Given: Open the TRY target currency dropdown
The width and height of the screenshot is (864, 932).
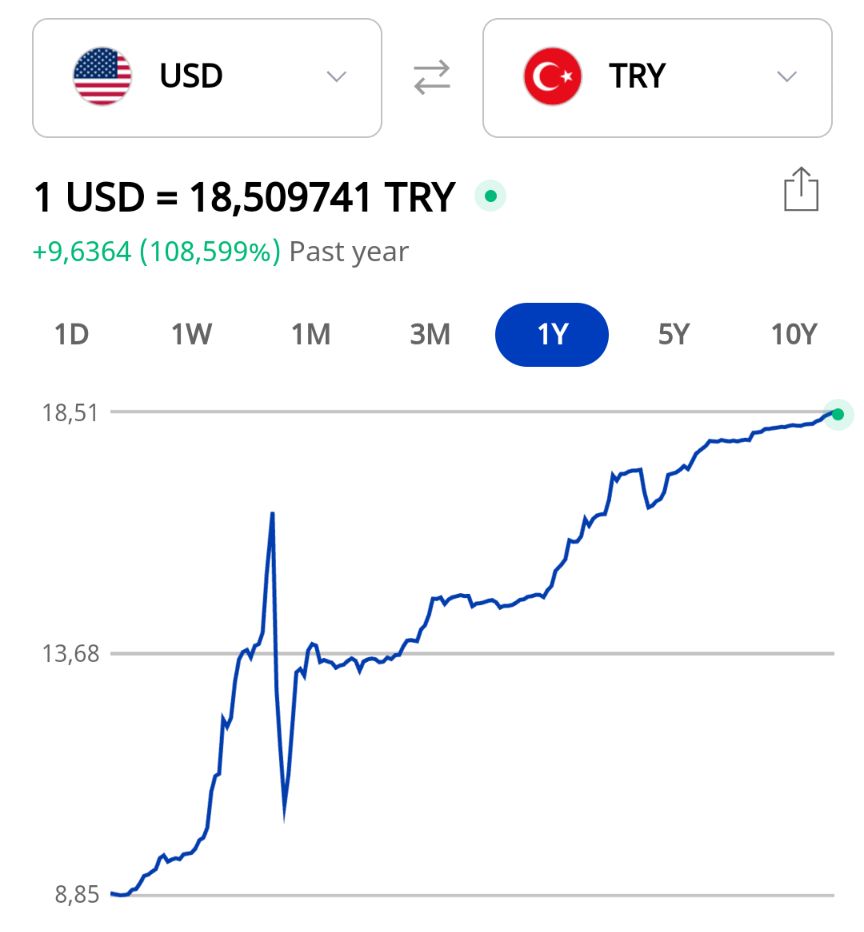Looking at the screenshot, I should (657, 78).
